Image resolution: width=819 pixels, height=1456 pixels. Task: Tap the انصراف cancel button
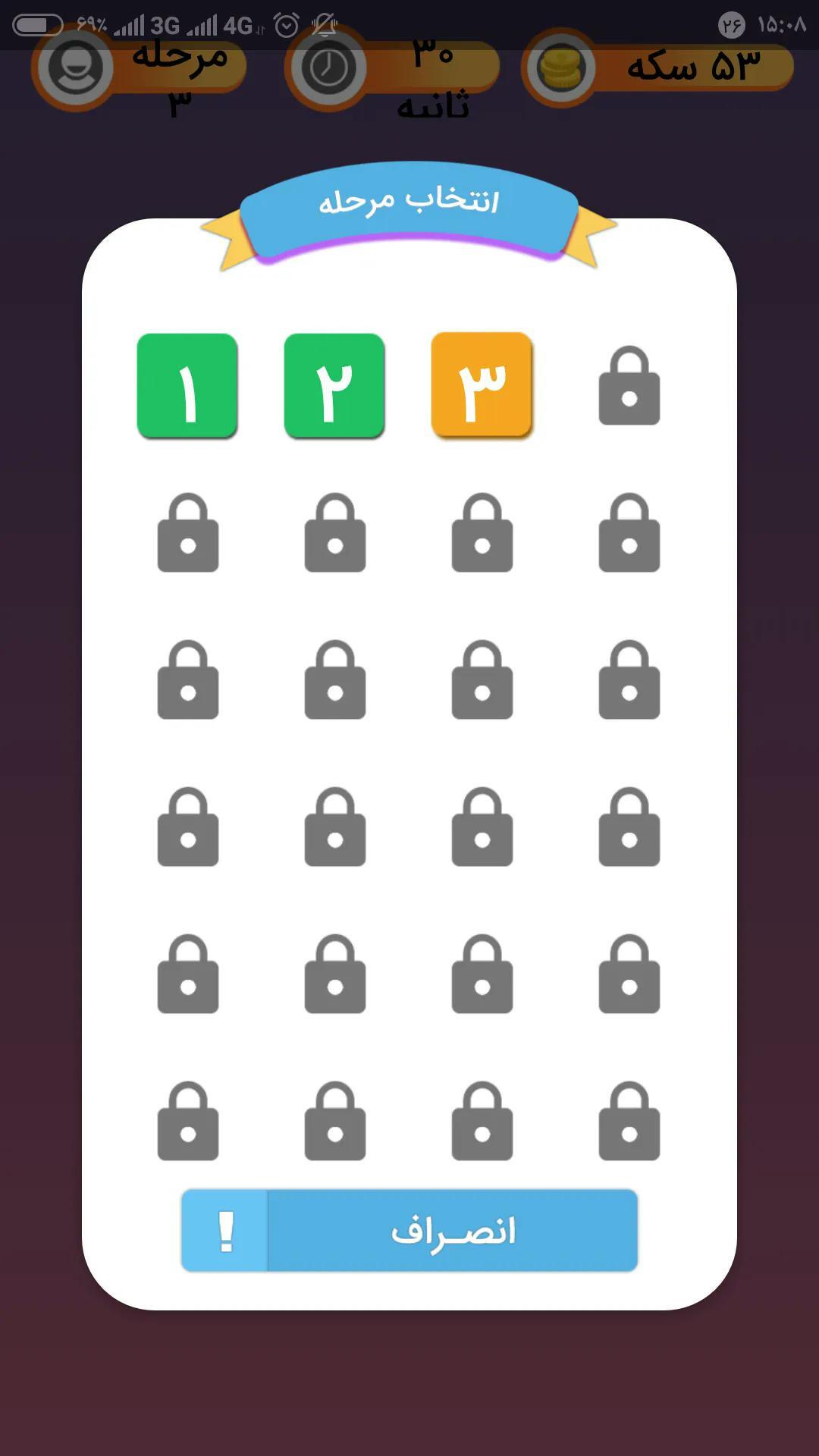(409, 1230)
